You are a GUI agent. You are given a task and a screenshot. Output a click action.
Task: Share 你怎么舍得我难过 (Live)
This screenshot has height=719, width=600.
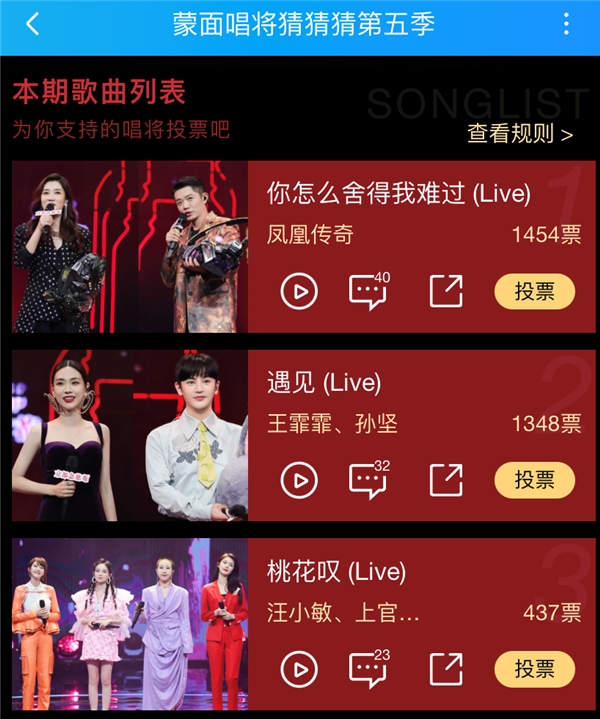pos(446,291)
